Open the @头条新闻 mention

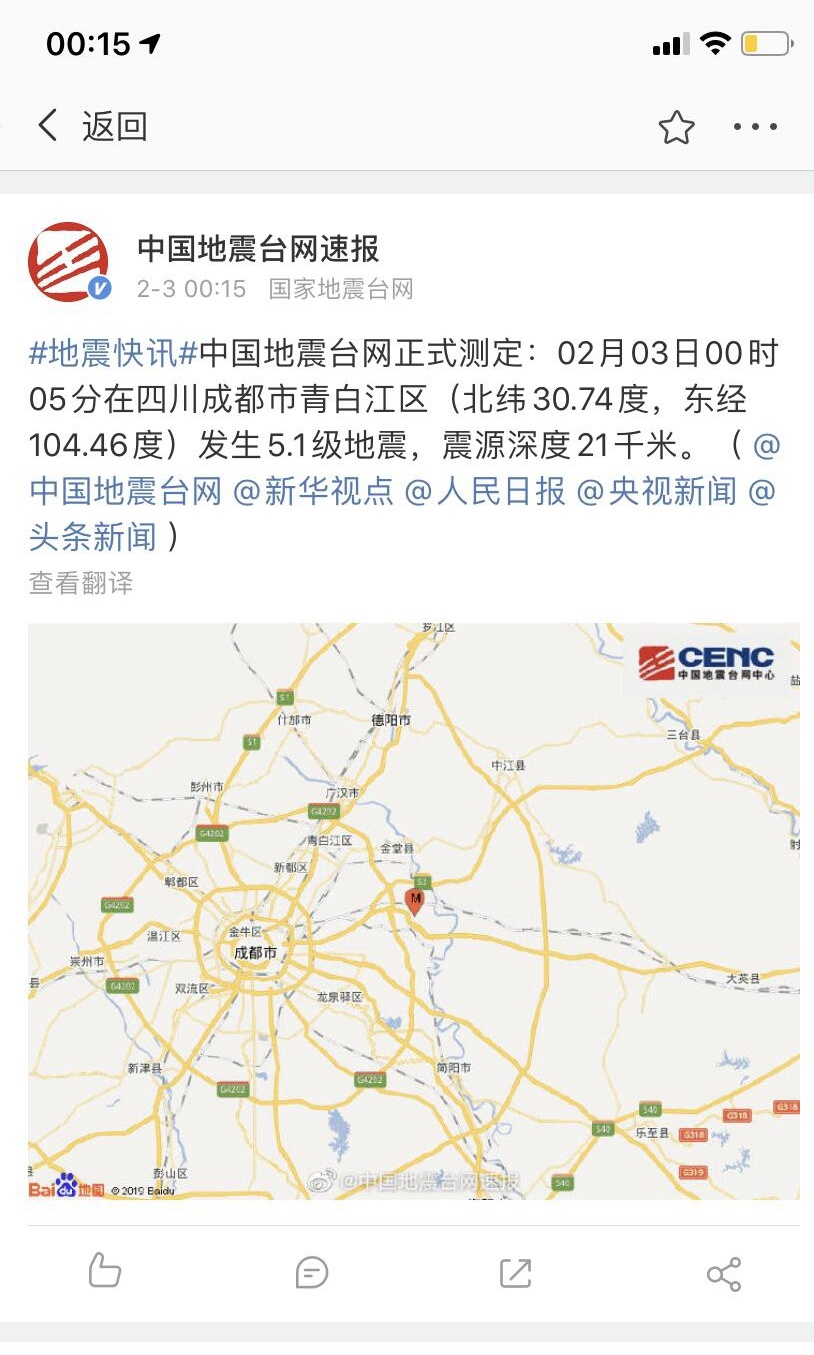coord(93,537)
